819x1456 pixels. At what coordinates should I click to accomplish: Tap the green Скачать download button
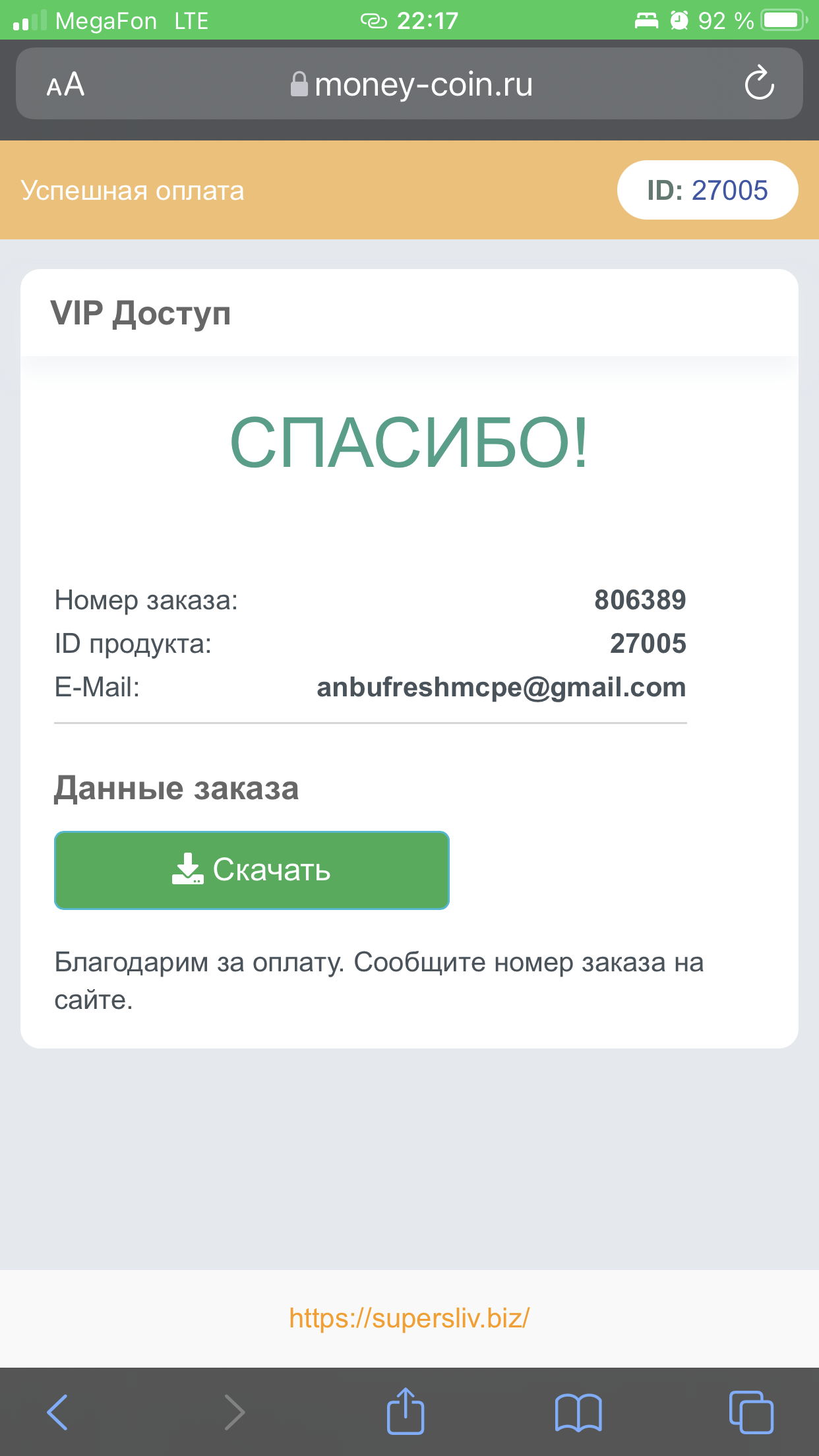[x=252, y=870]
